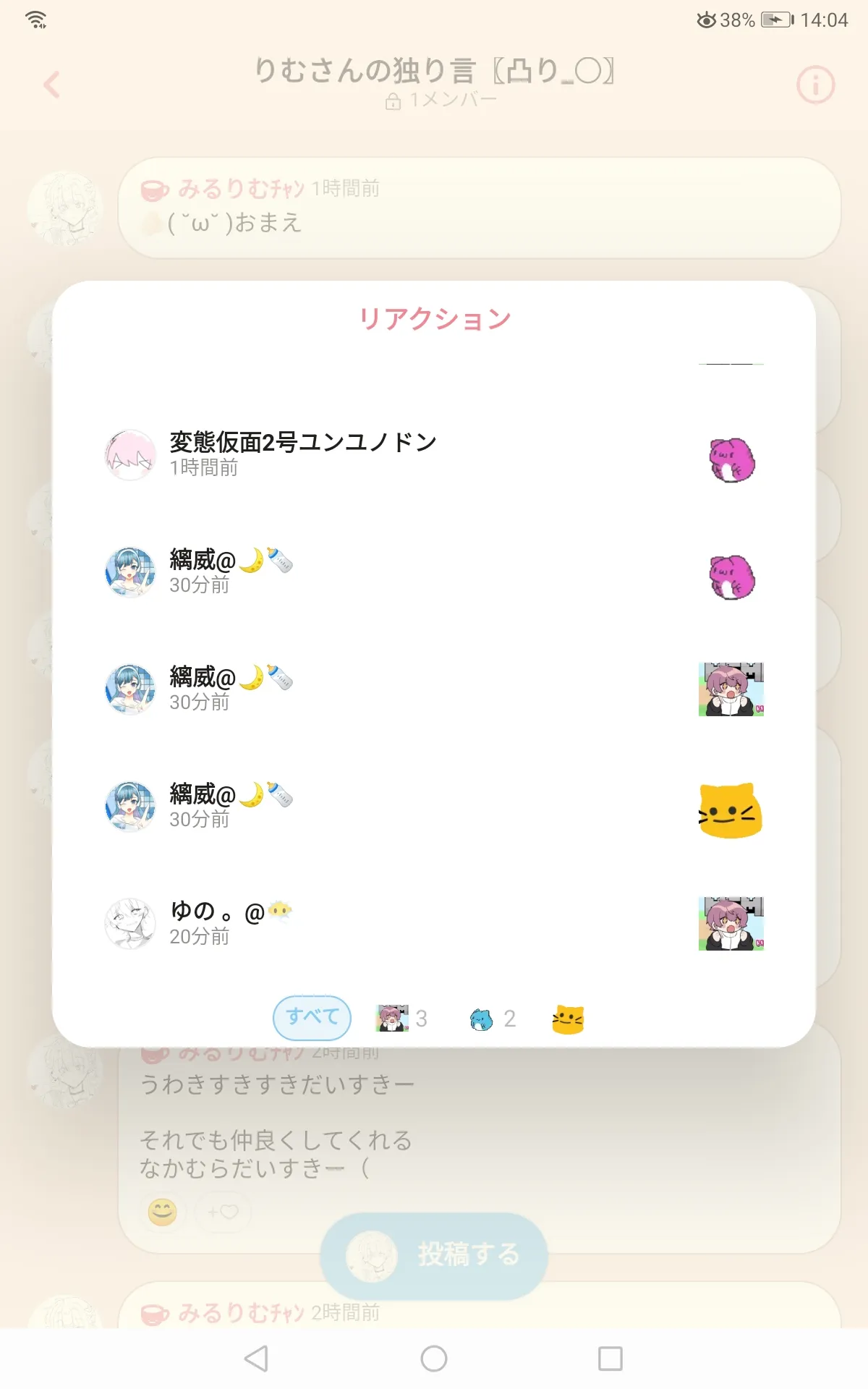
Task: Filter by the blue creature reaction with 2
Action: [493, 1019]
